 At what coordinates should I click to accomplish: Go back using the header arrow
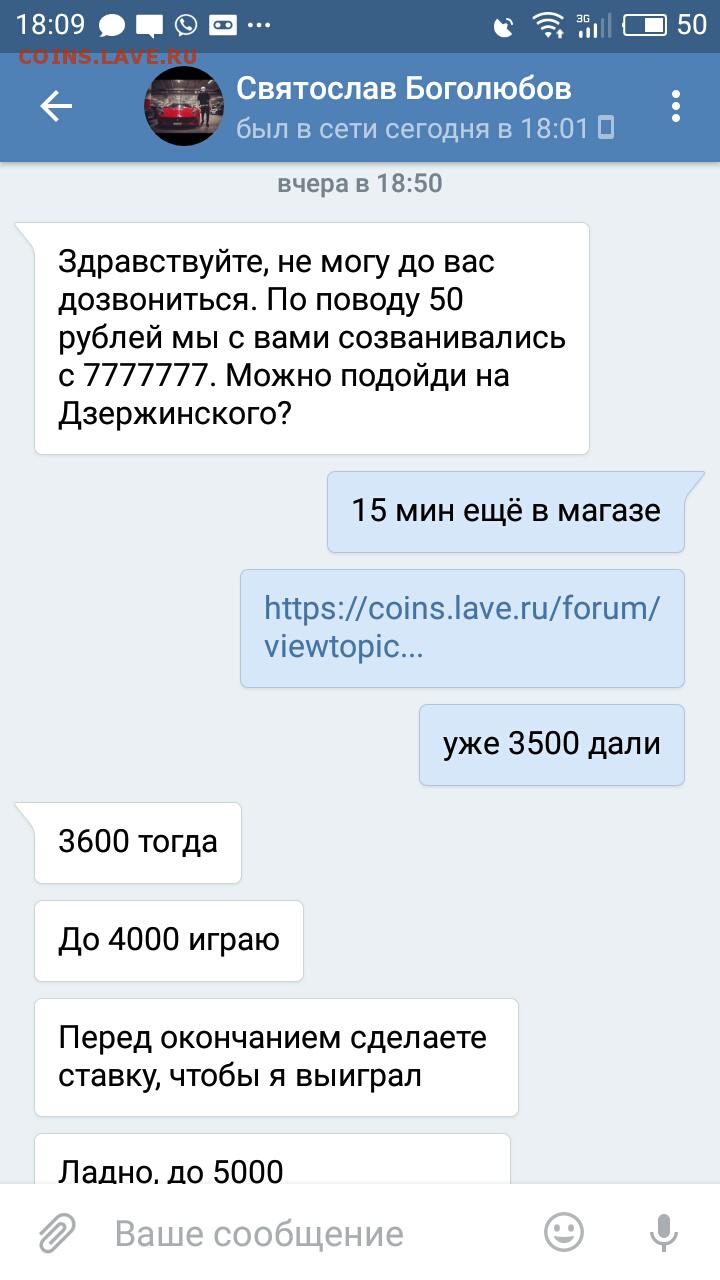point(56,107)
